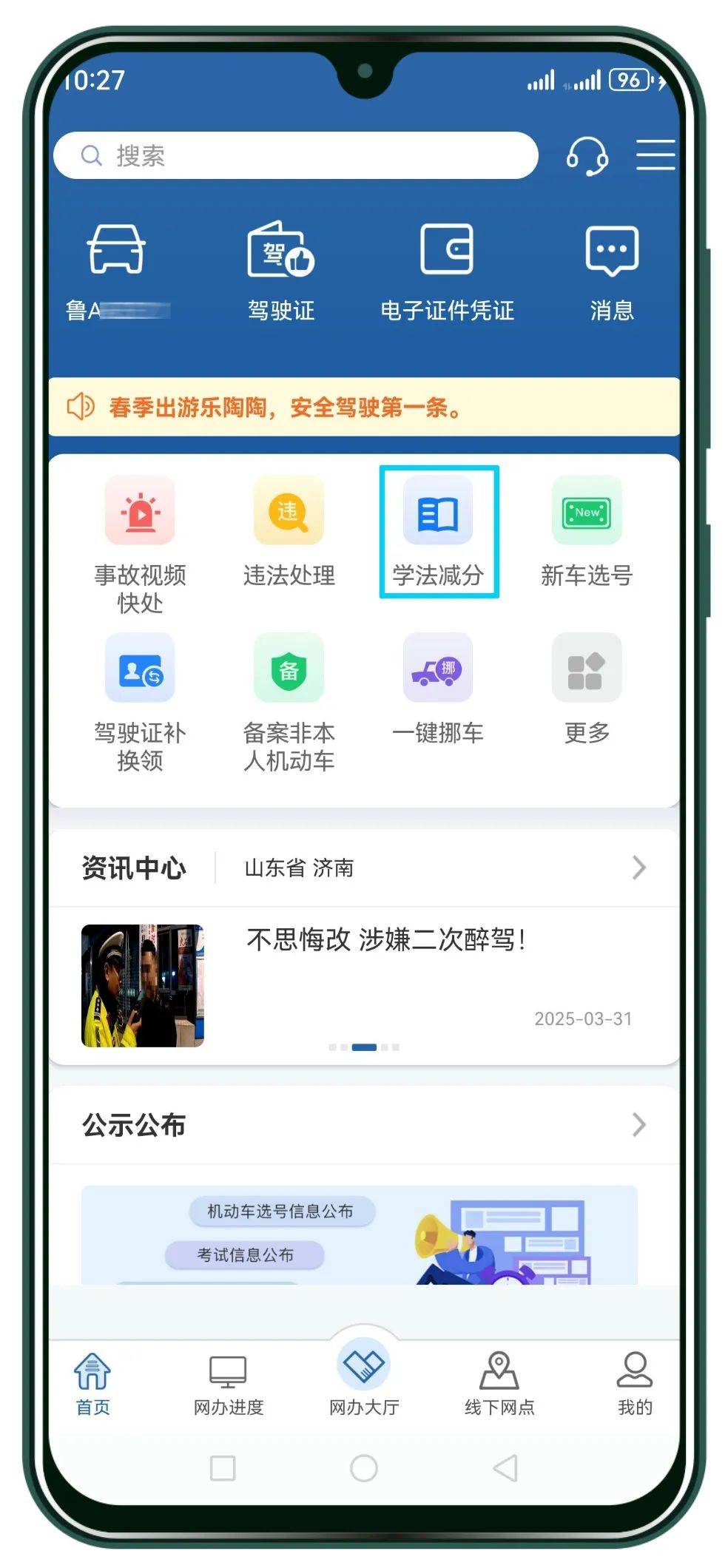Open 消息 messages
Viewport: 728px width, 1568px height.
(612, 271)
